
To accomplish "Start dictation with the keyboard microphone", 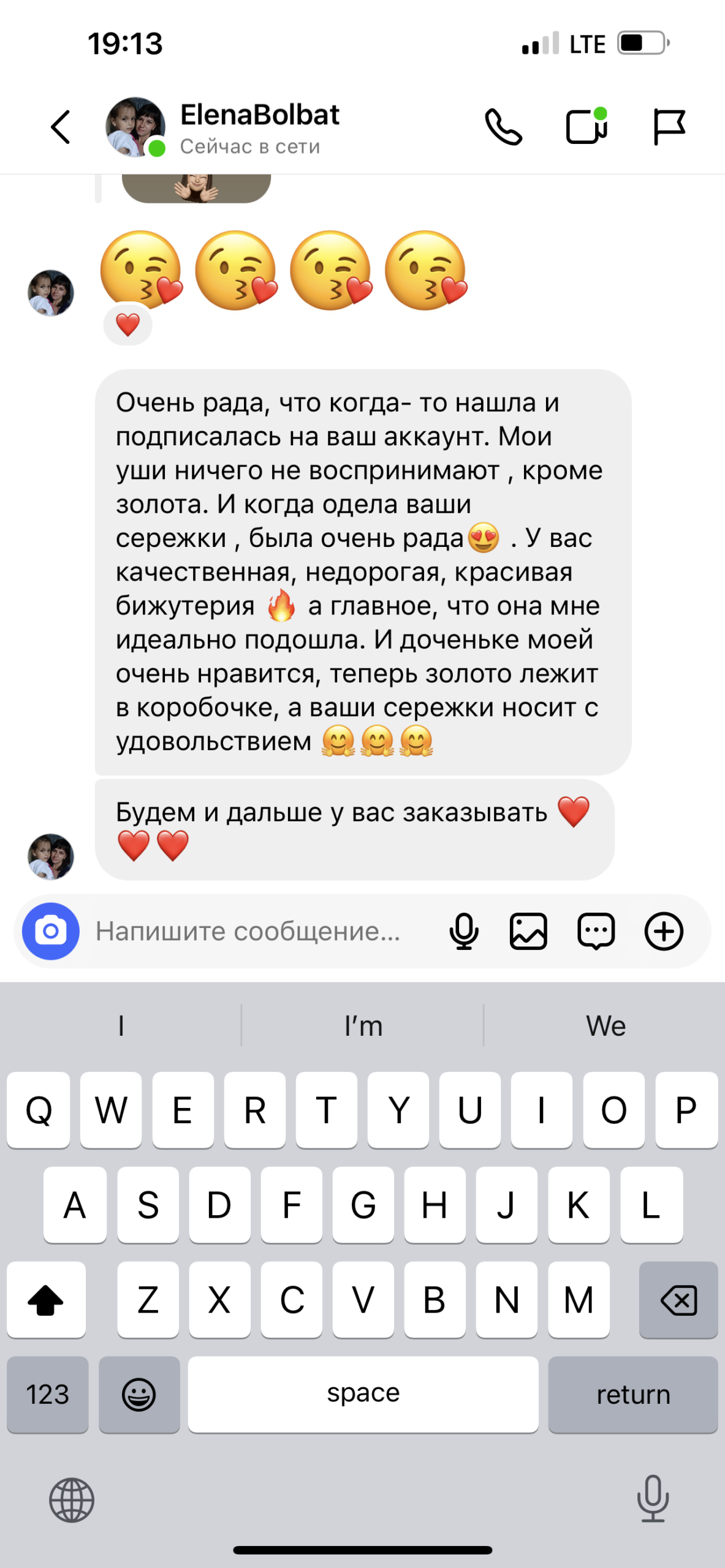I will pos(653,1499).
